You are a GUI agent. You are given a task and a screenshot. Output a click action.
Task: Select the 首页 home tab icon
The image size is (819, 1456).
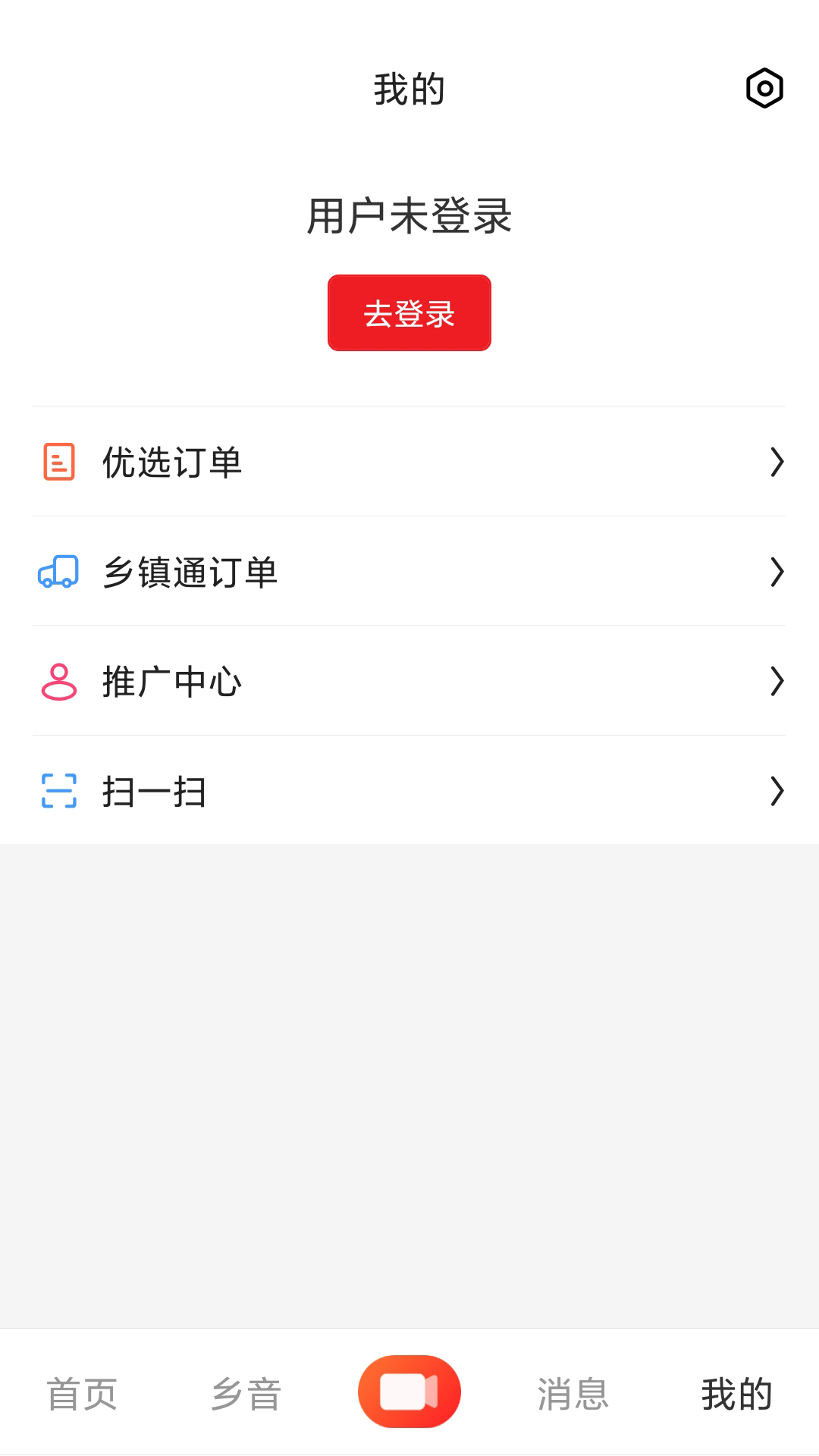(82, 1393)
